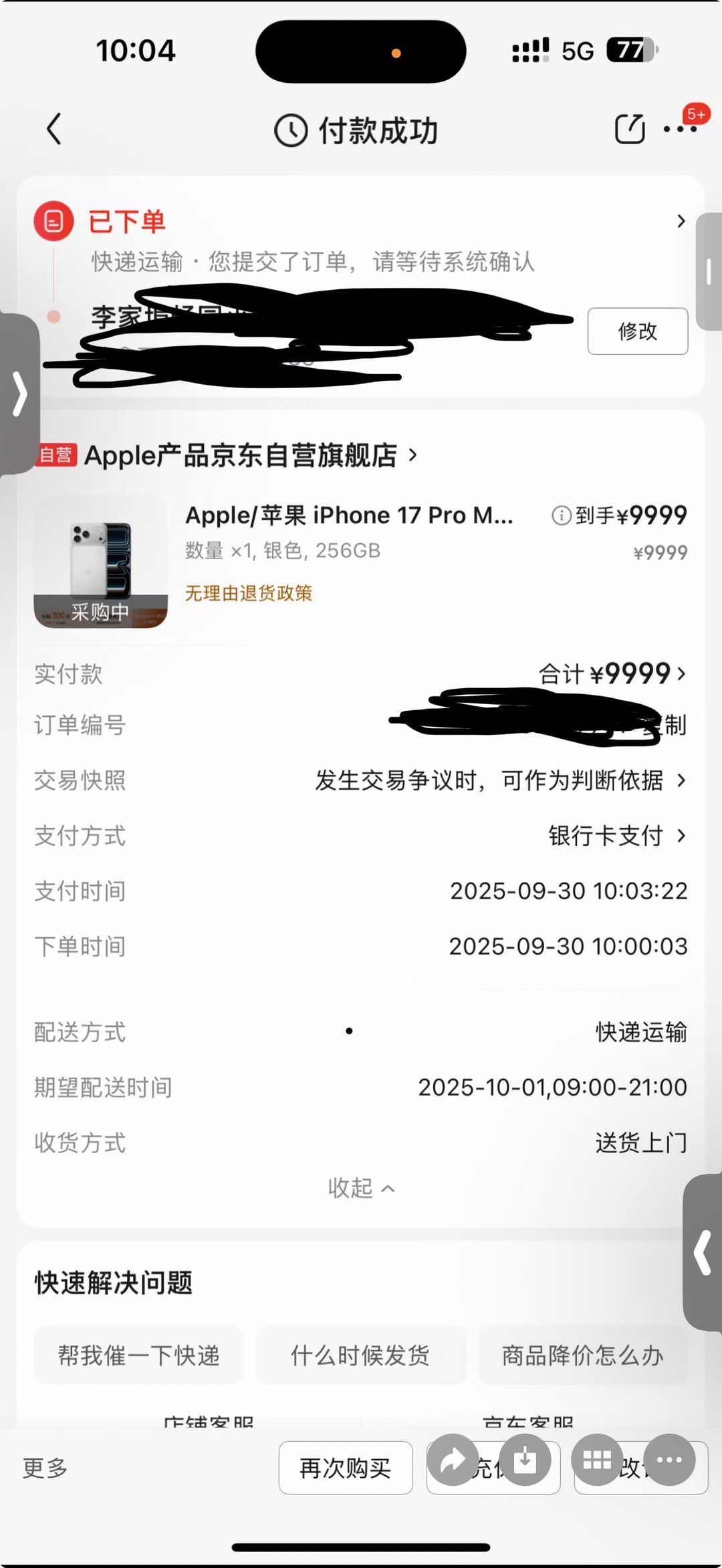Viewport: 722px width, 1568px height.
Task: Open the three-dot overflow menu
Action: tap(680, 129)
